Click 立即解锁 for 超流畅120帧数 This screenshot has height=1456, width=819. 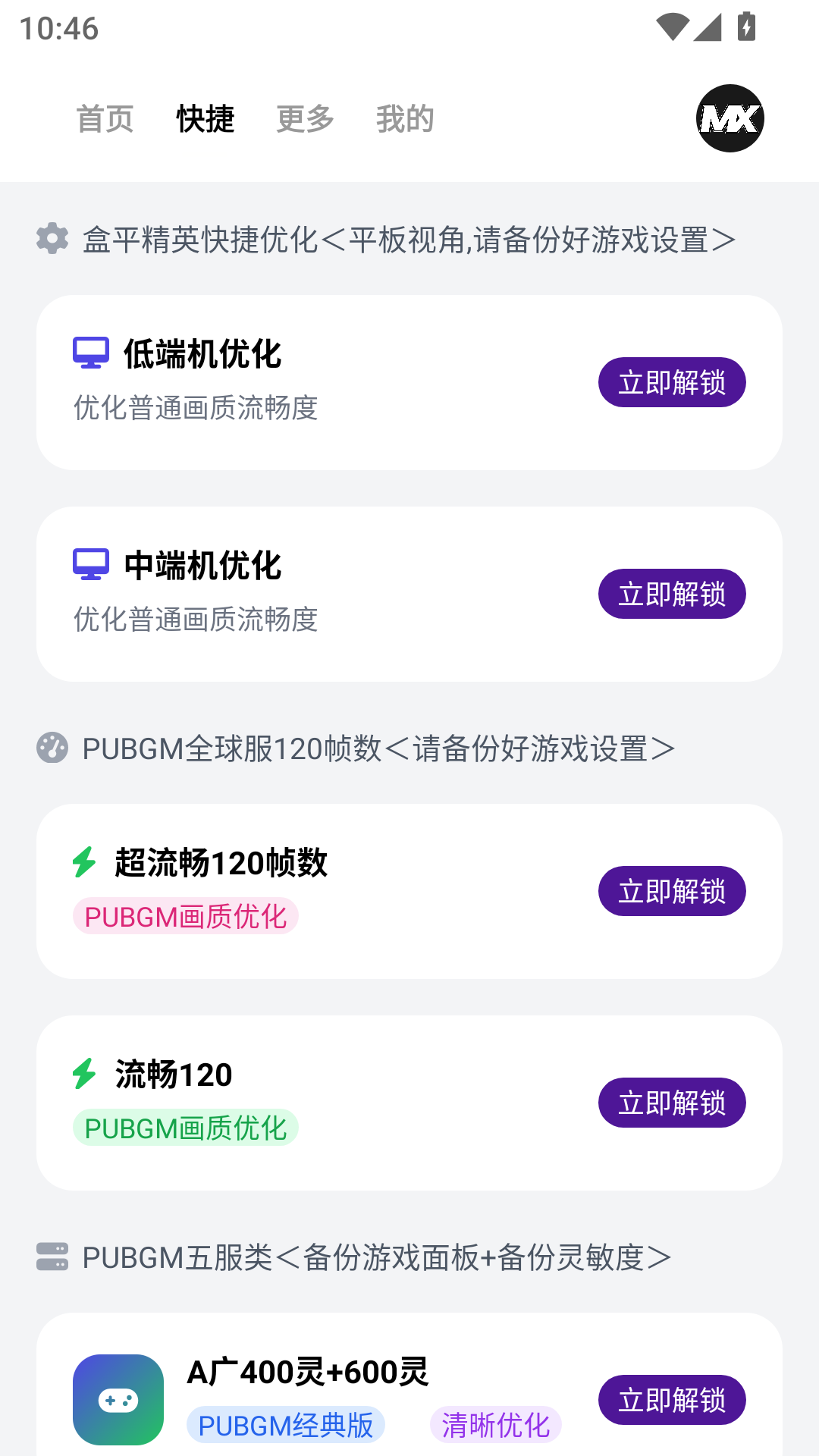pos(672,891)
